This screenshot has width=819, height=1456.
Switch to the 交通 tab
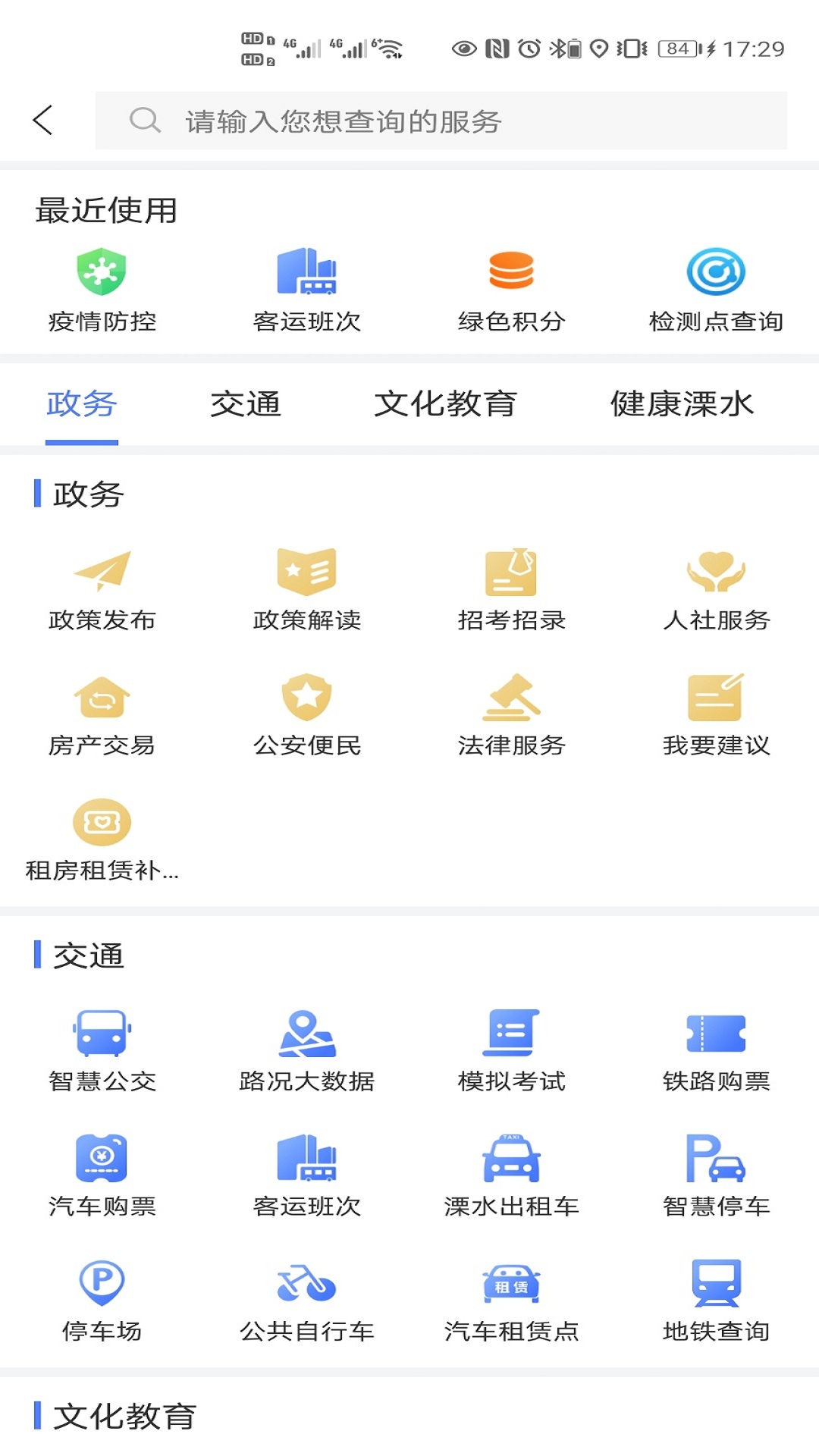coord(246,404)
